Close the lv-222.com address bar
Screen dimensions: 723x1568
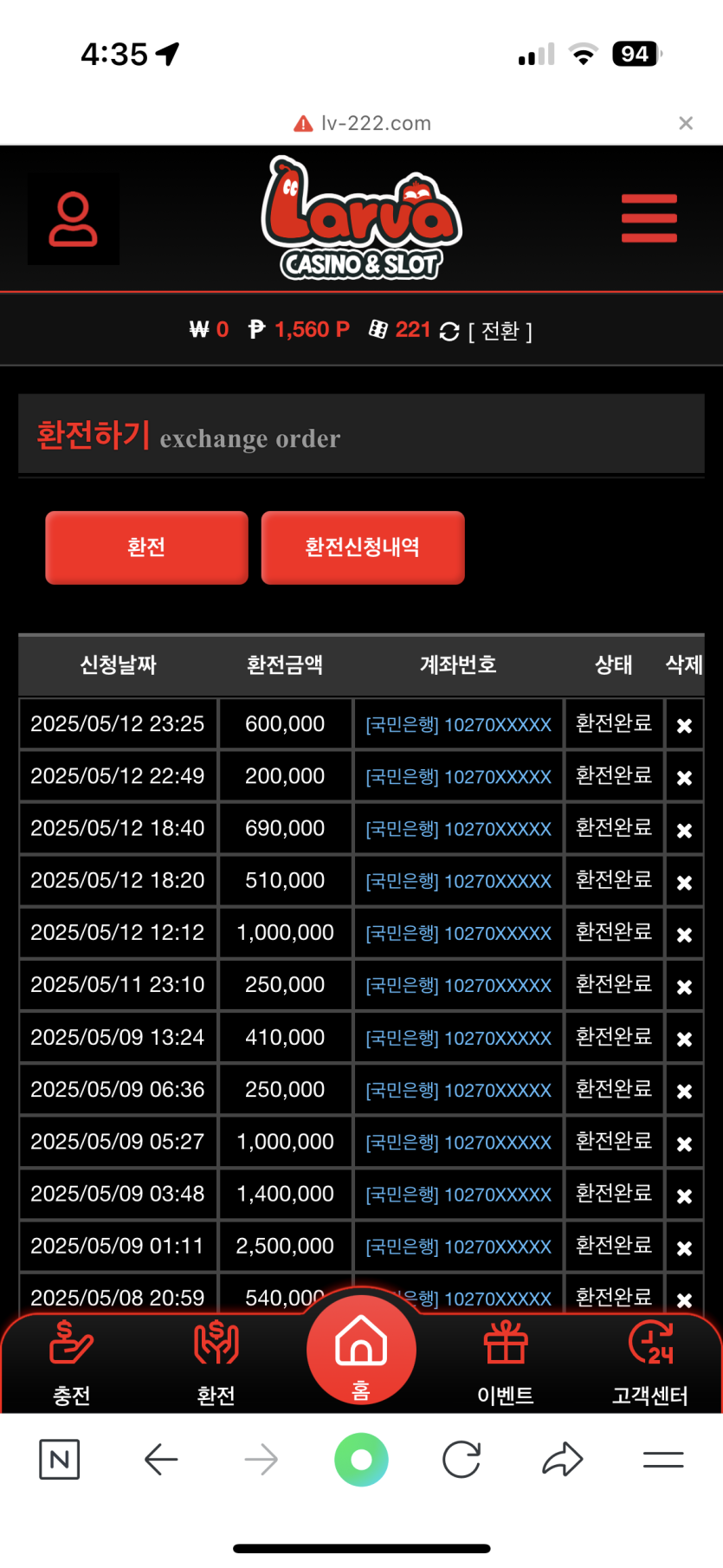[686, 123]
